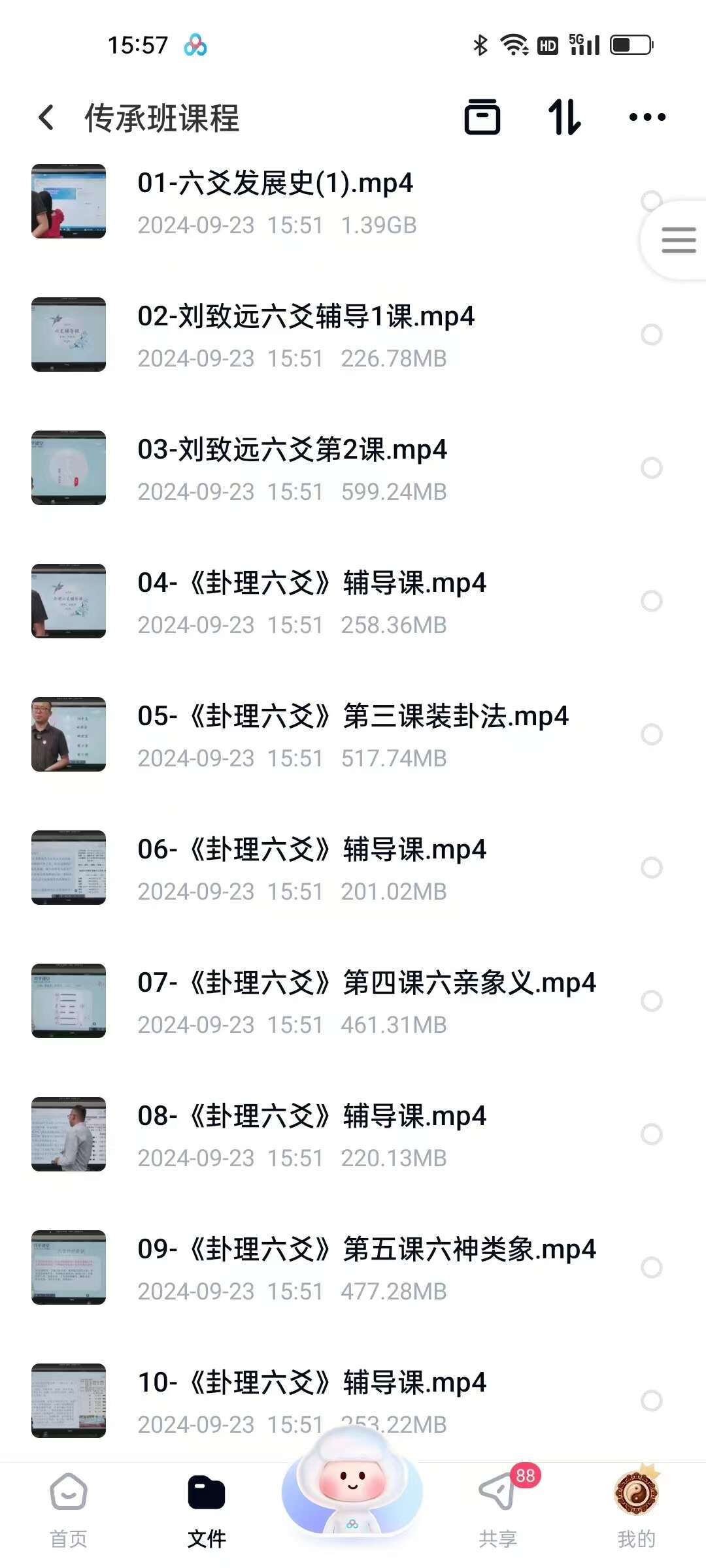Open the sort order options
This screenshot has height=1568, width=706.
tap(564, 118)
